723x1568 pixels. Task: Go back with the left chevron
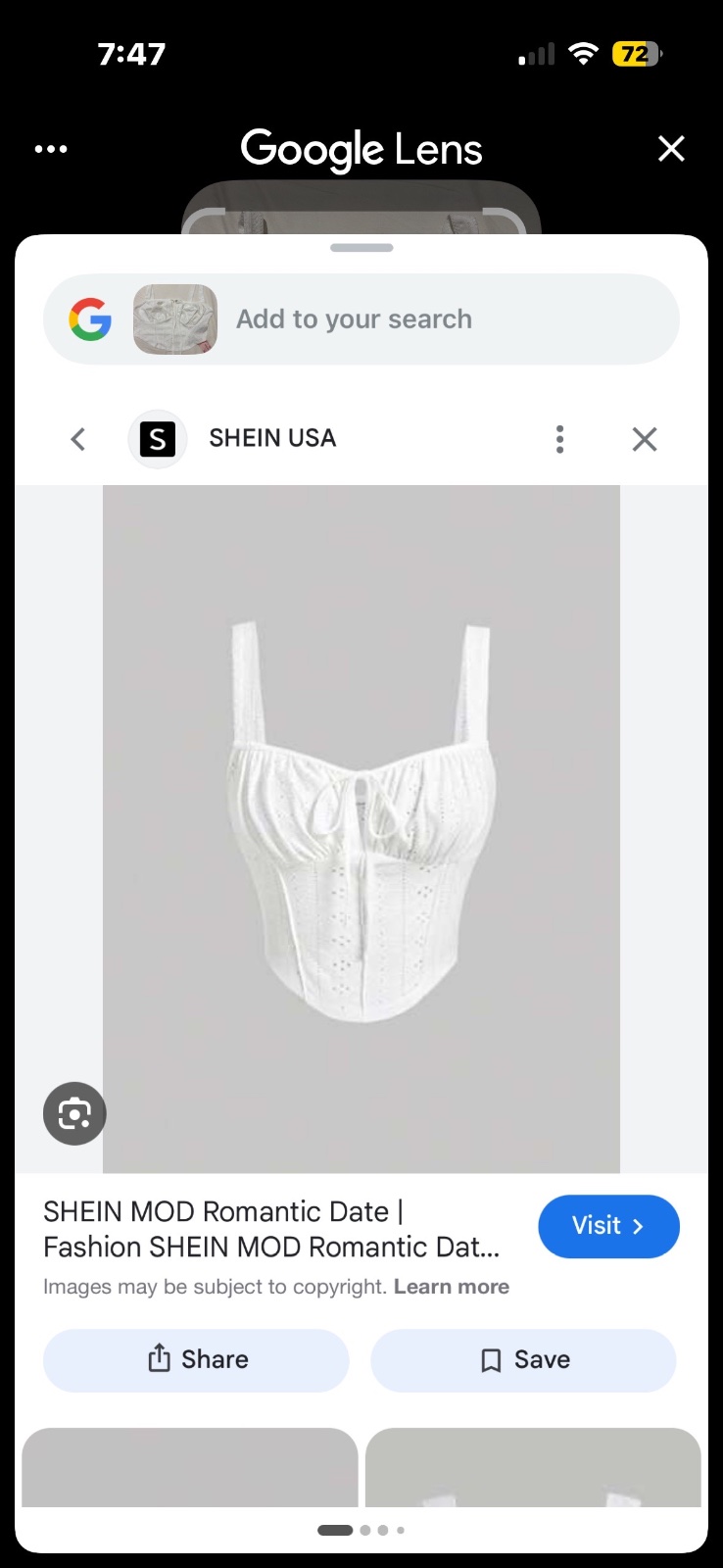click(78, 439)
